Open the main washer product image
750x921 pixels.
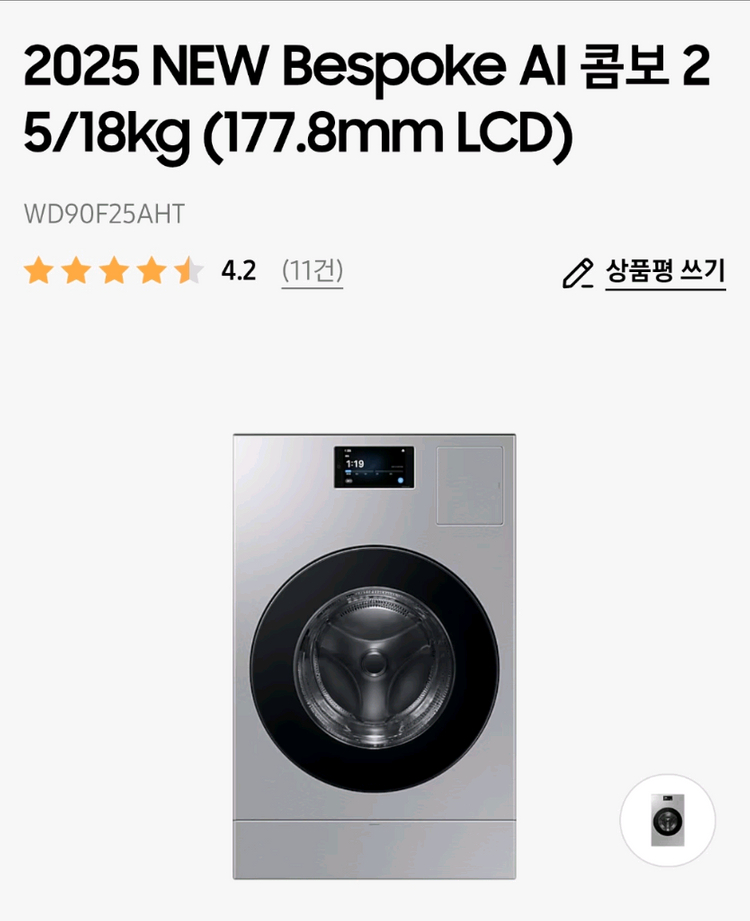pos(374,656)
